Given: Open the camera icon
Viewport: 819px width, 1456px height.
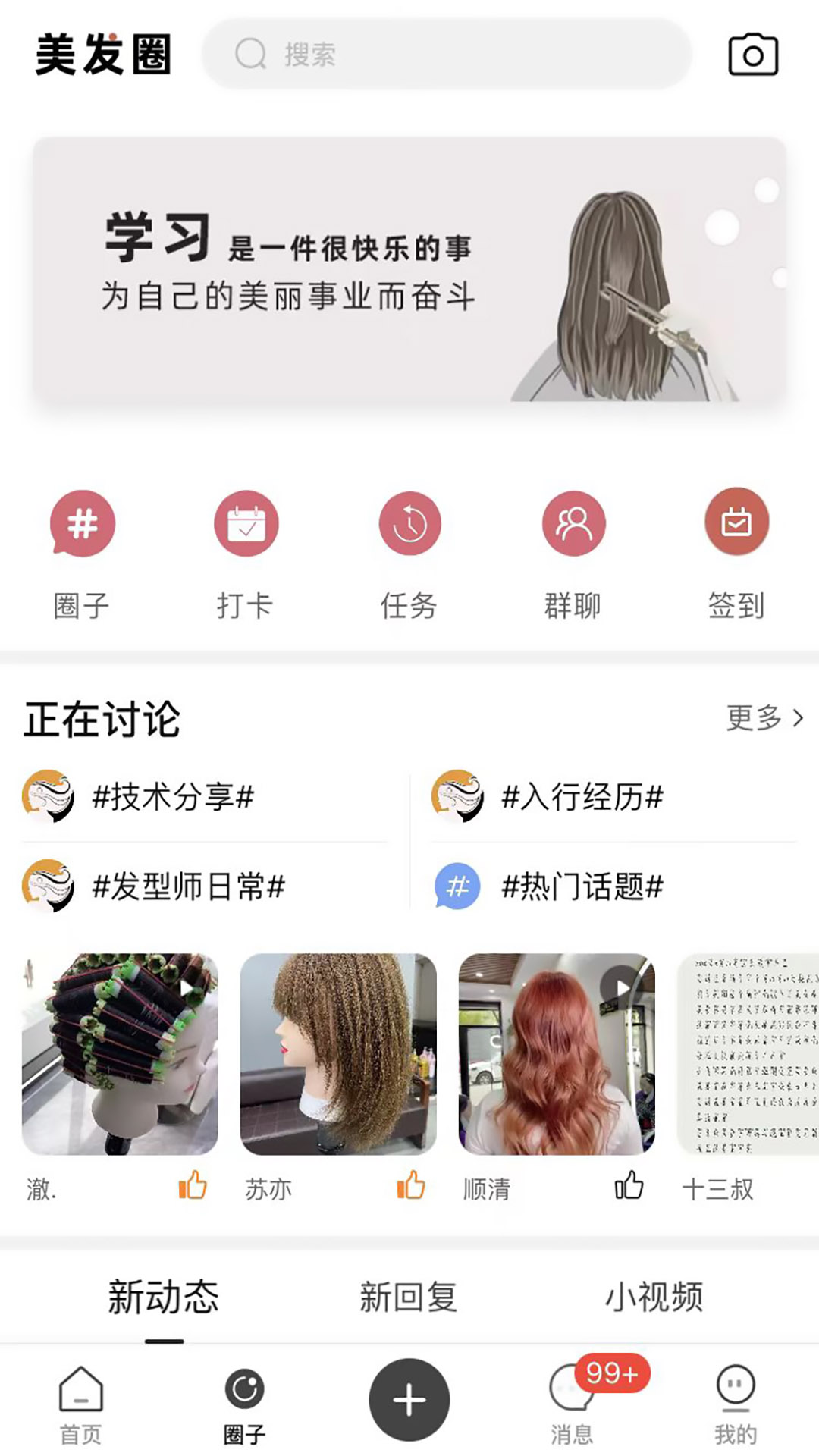Looking at the screenshot, I should point(752,55).
